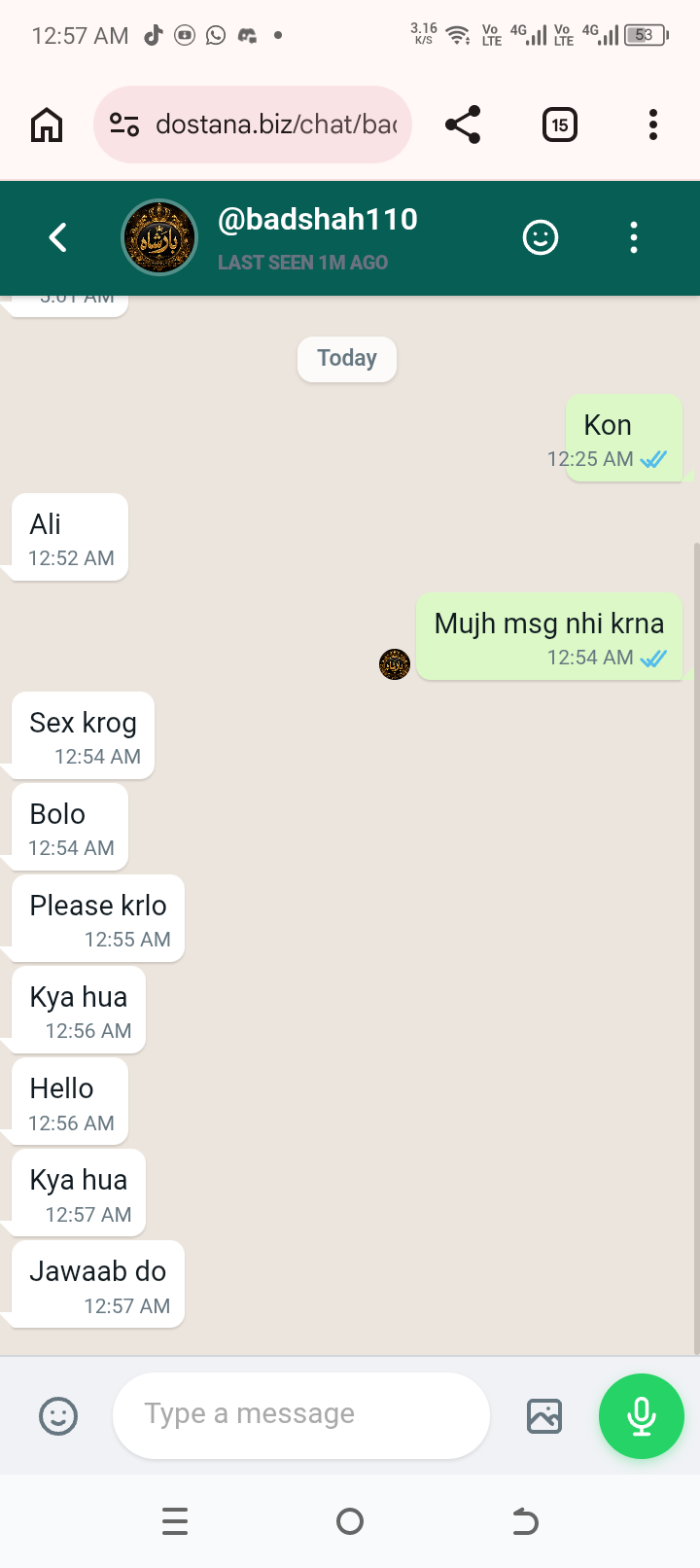This screenshot has height=1568, width=700.
Task: Go back from the badshah110 chat
Action: click(x=58, y=237)
